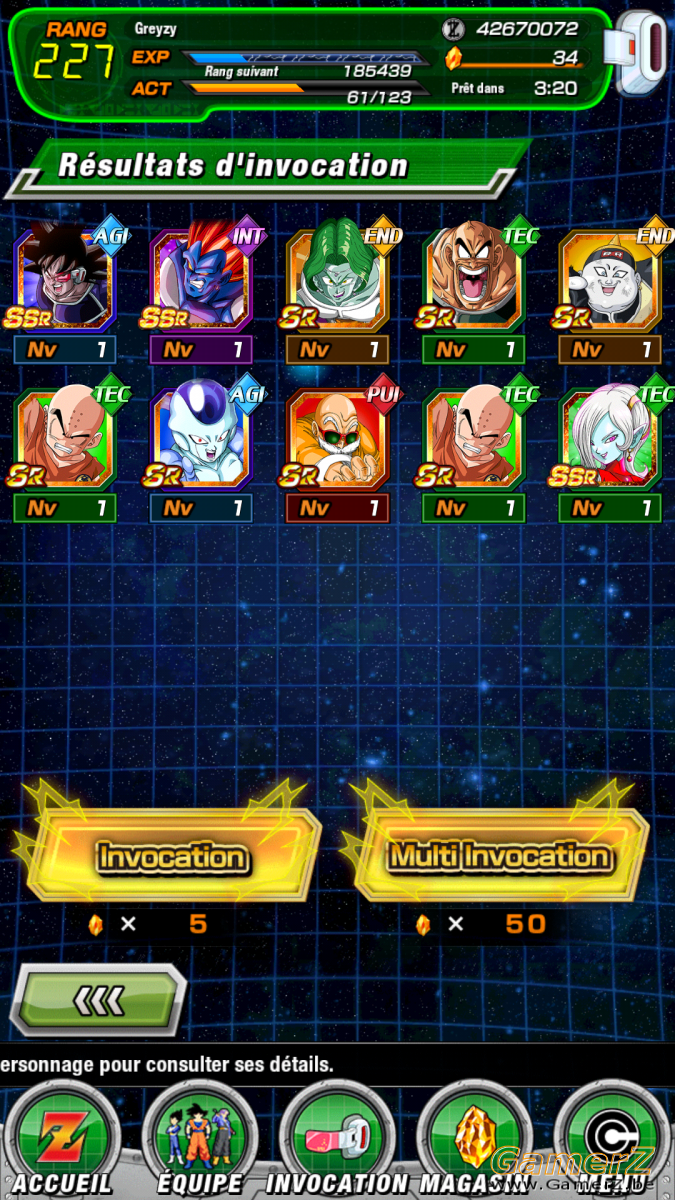Open the Invocation tab in the bottom bar
Screen dimensions: 675x1200
point(337,1140)
